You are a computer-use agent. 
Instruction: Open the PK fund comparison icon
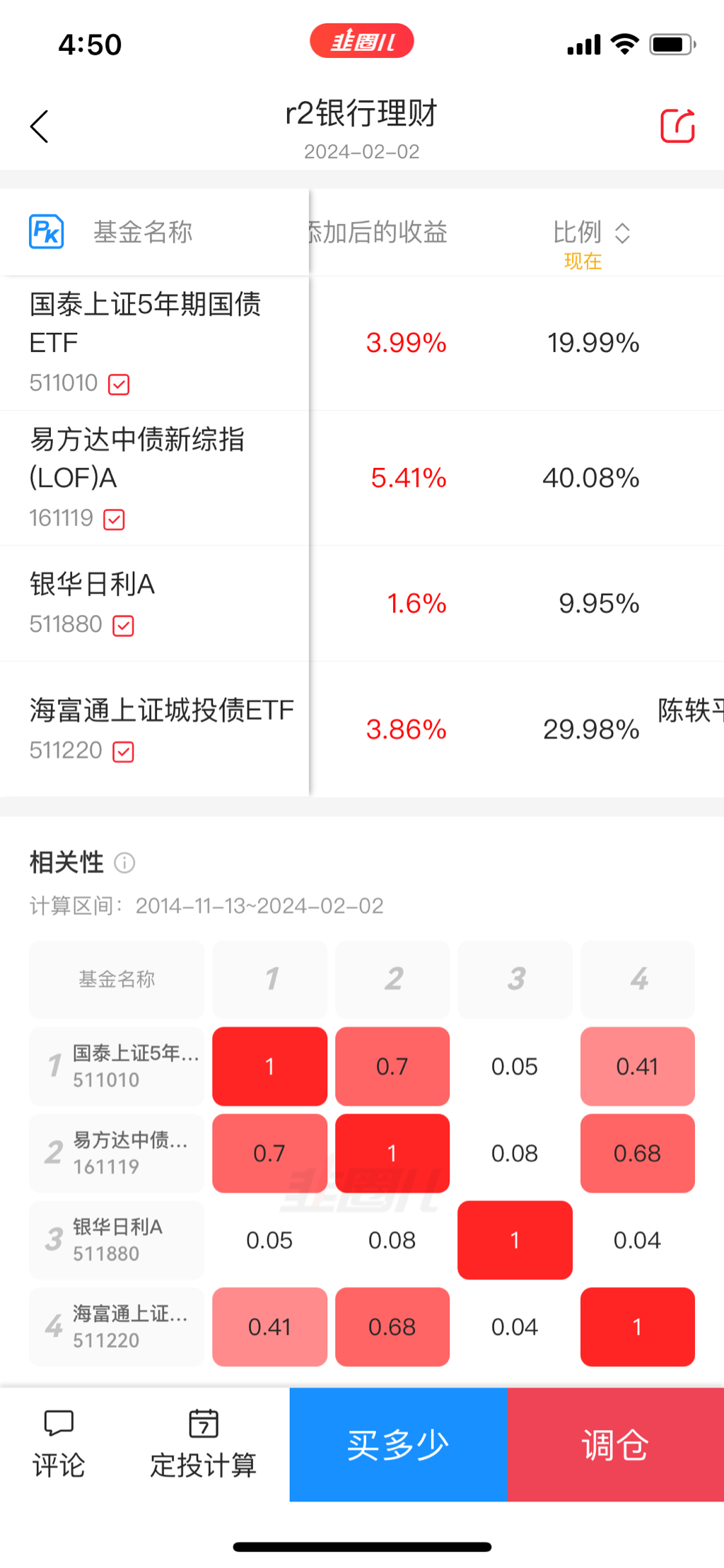coord(47,232)
